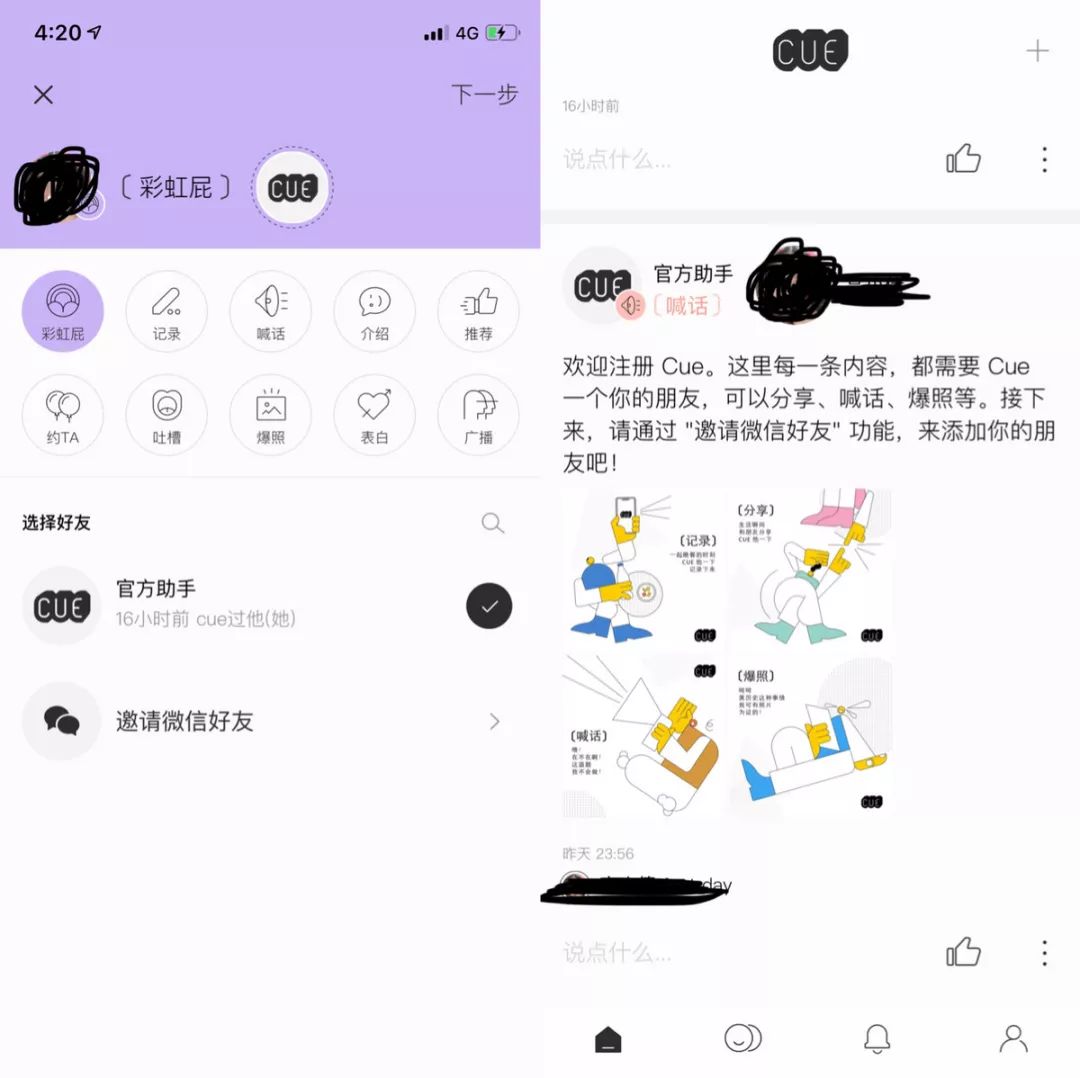Image resolution: width=1080 pixels, height=1078 pixels.
Task: Pick the 吐槽 post type
Action: (166, 415)
